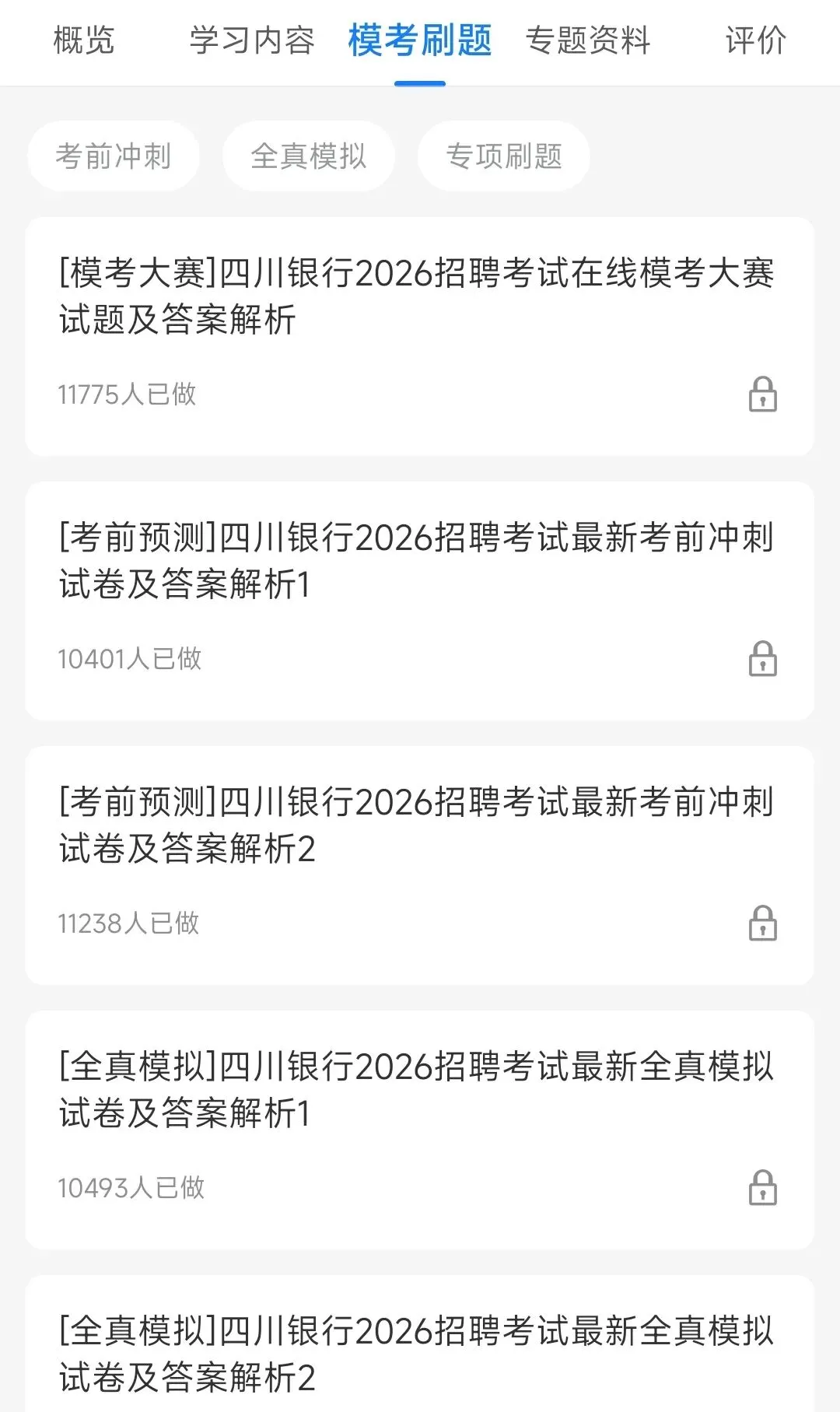Select the 全真模拟 filter chip

(309, 156)
